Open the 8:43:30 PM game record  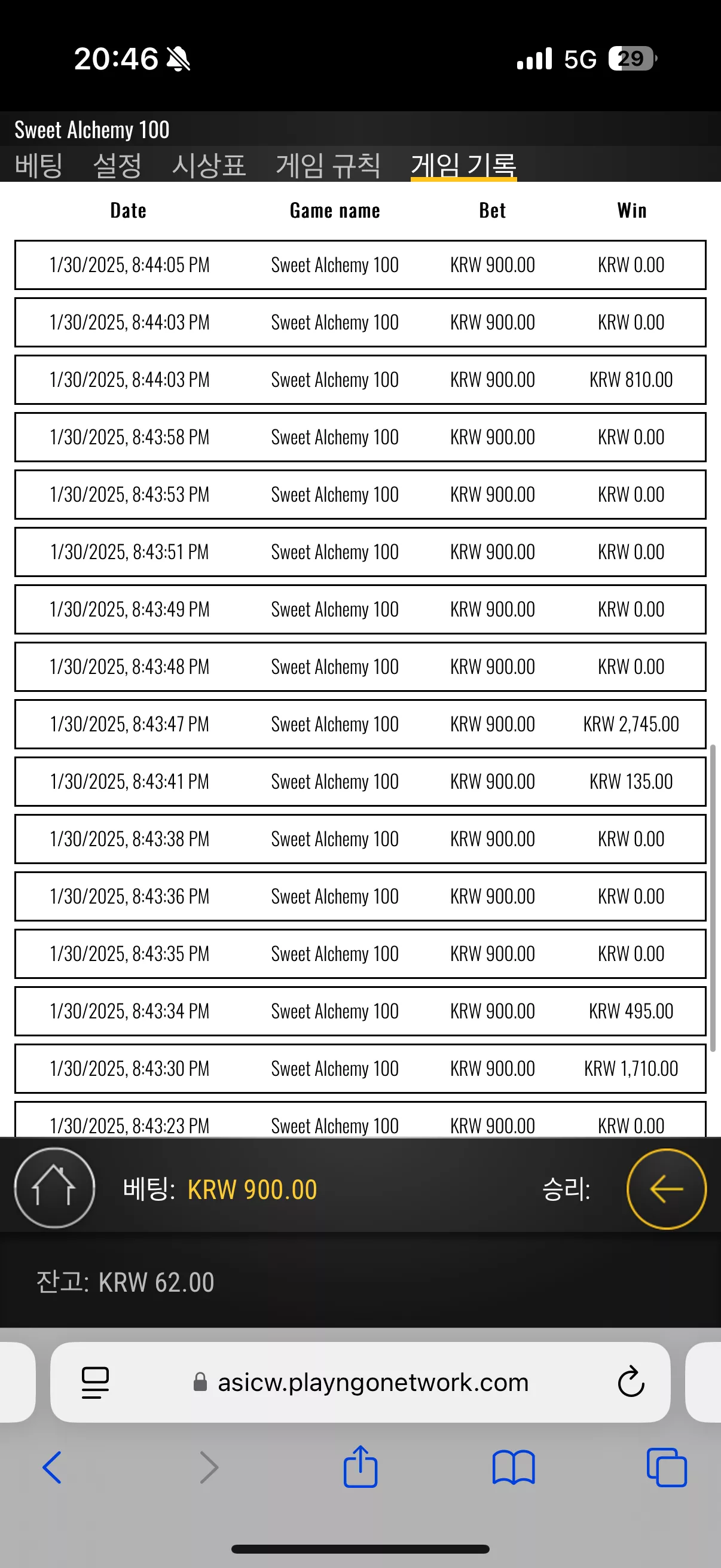point(360,1068)
